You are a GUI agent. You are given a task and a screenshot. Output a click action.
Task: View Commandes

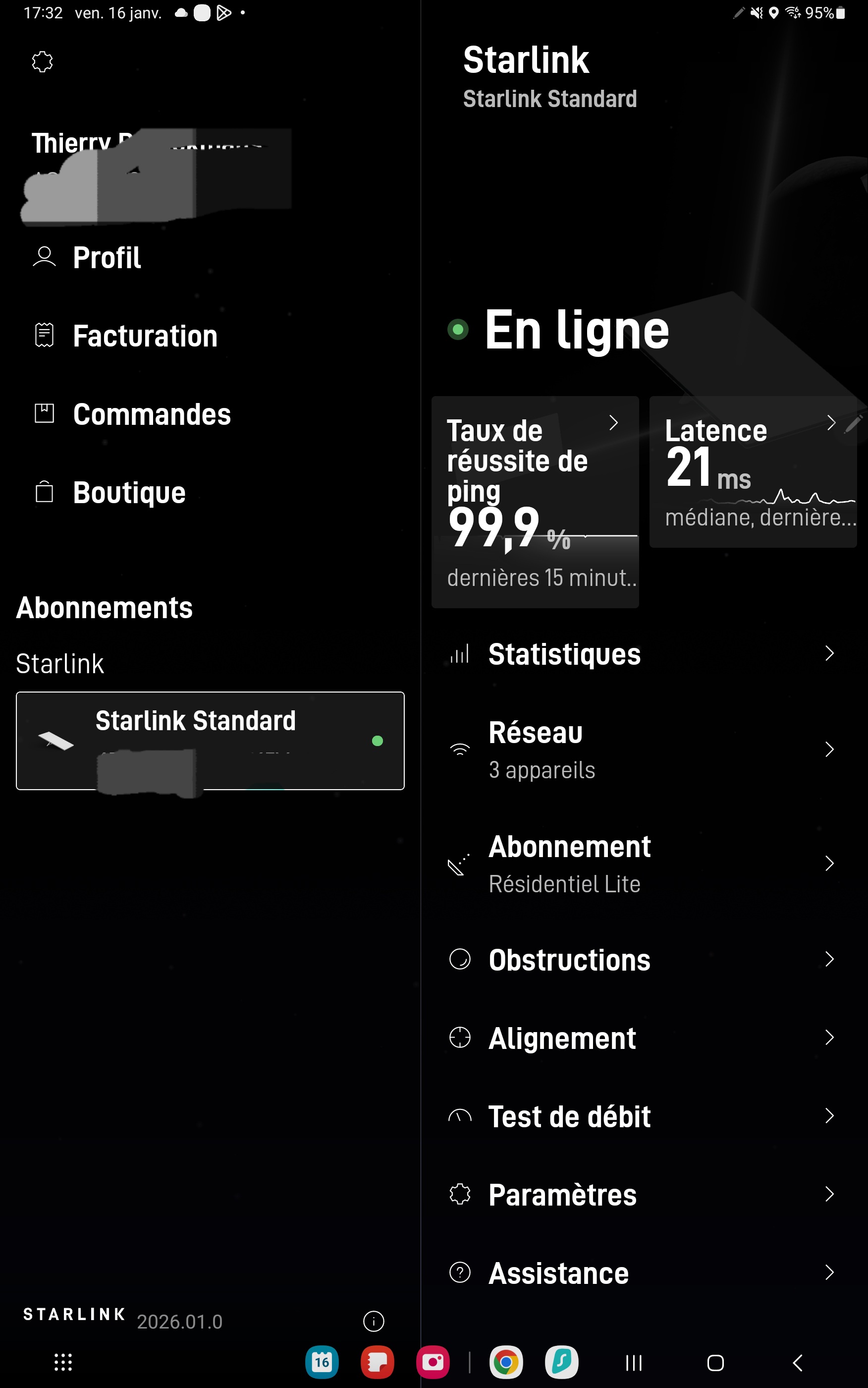pos(131,414)
